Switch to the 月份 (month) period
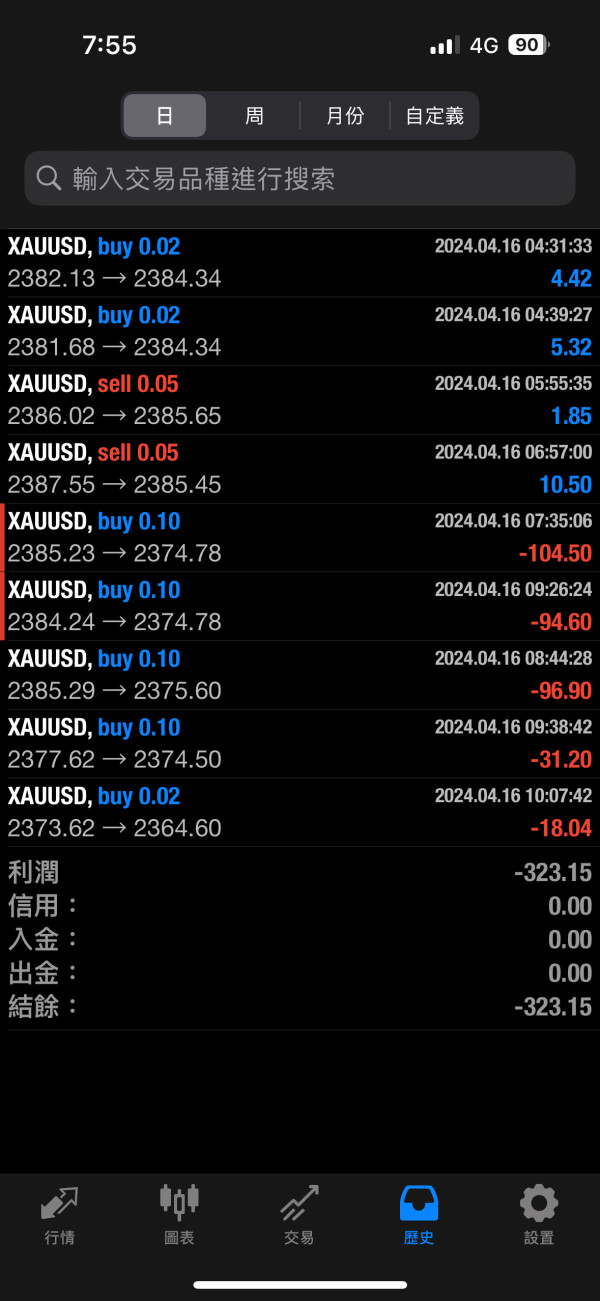 tap(345, 116)
